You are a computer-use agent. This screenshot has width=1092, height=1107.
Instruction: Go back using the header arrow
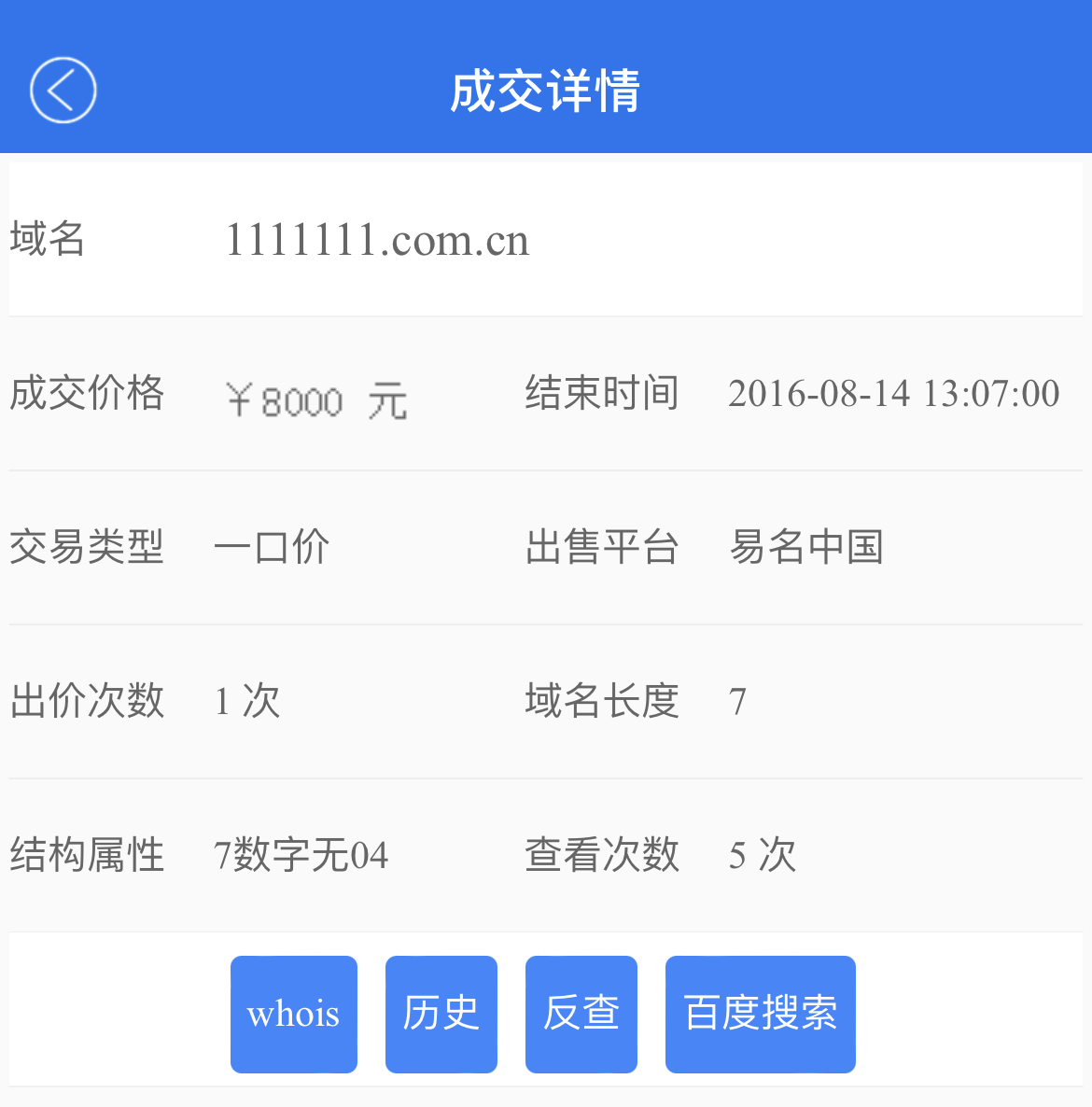[63, 91]
